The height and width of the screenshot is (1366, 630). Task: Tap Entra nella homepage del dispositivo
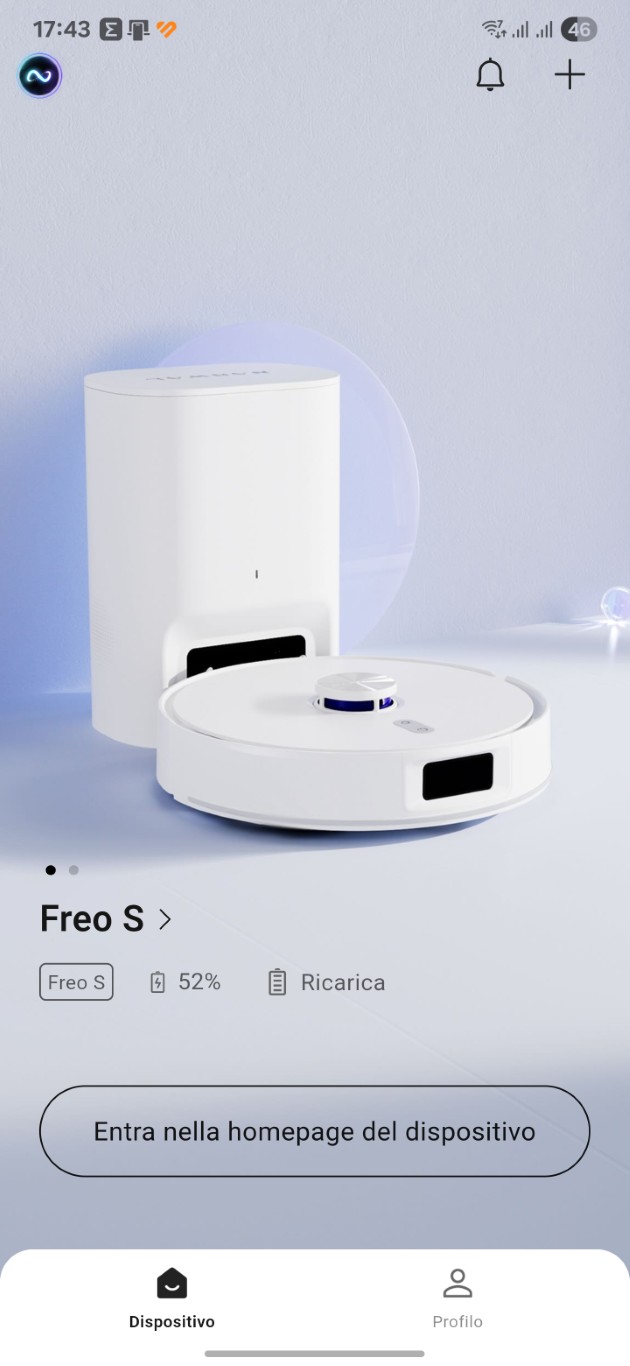tap(315, 1131)
